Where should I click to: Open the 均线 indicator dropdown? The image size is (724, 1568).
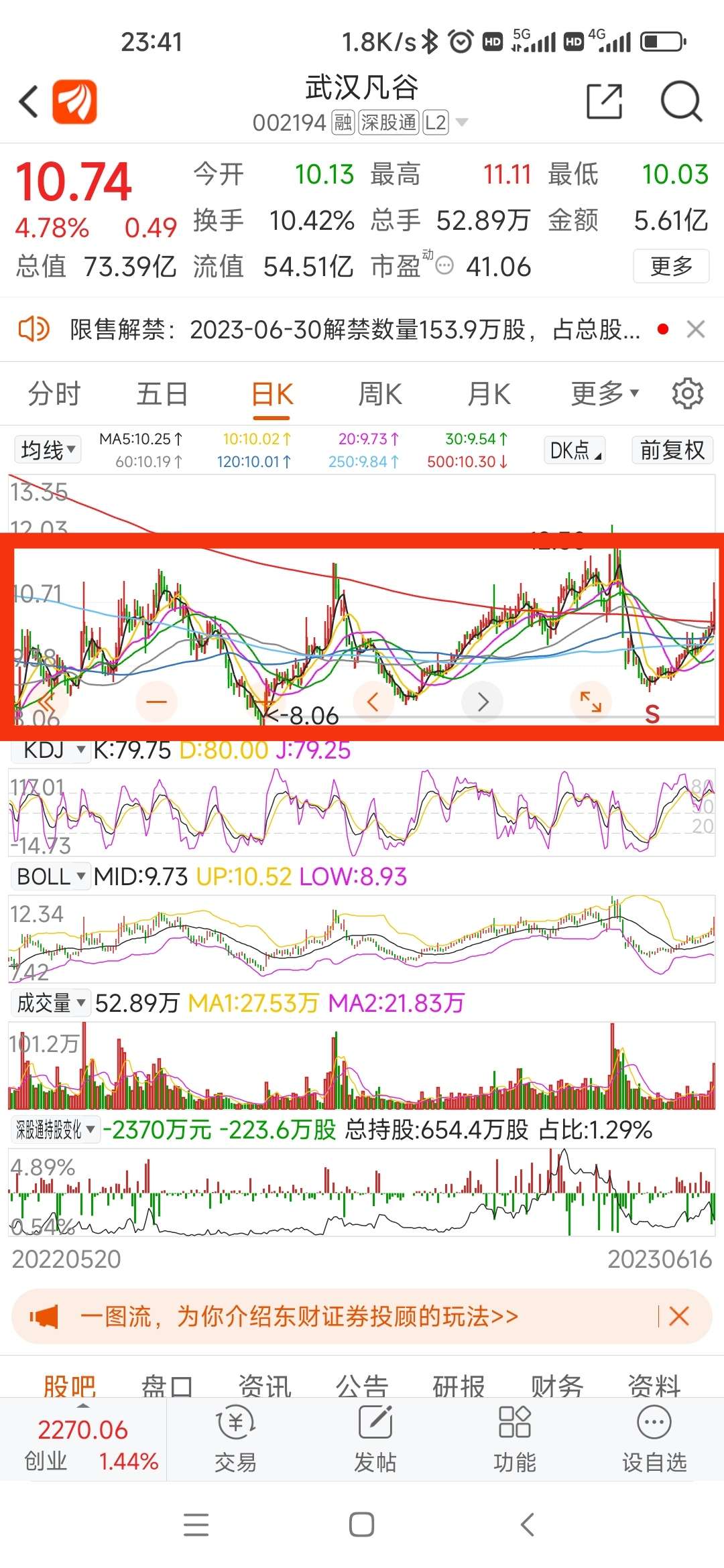tap(48, 450)
